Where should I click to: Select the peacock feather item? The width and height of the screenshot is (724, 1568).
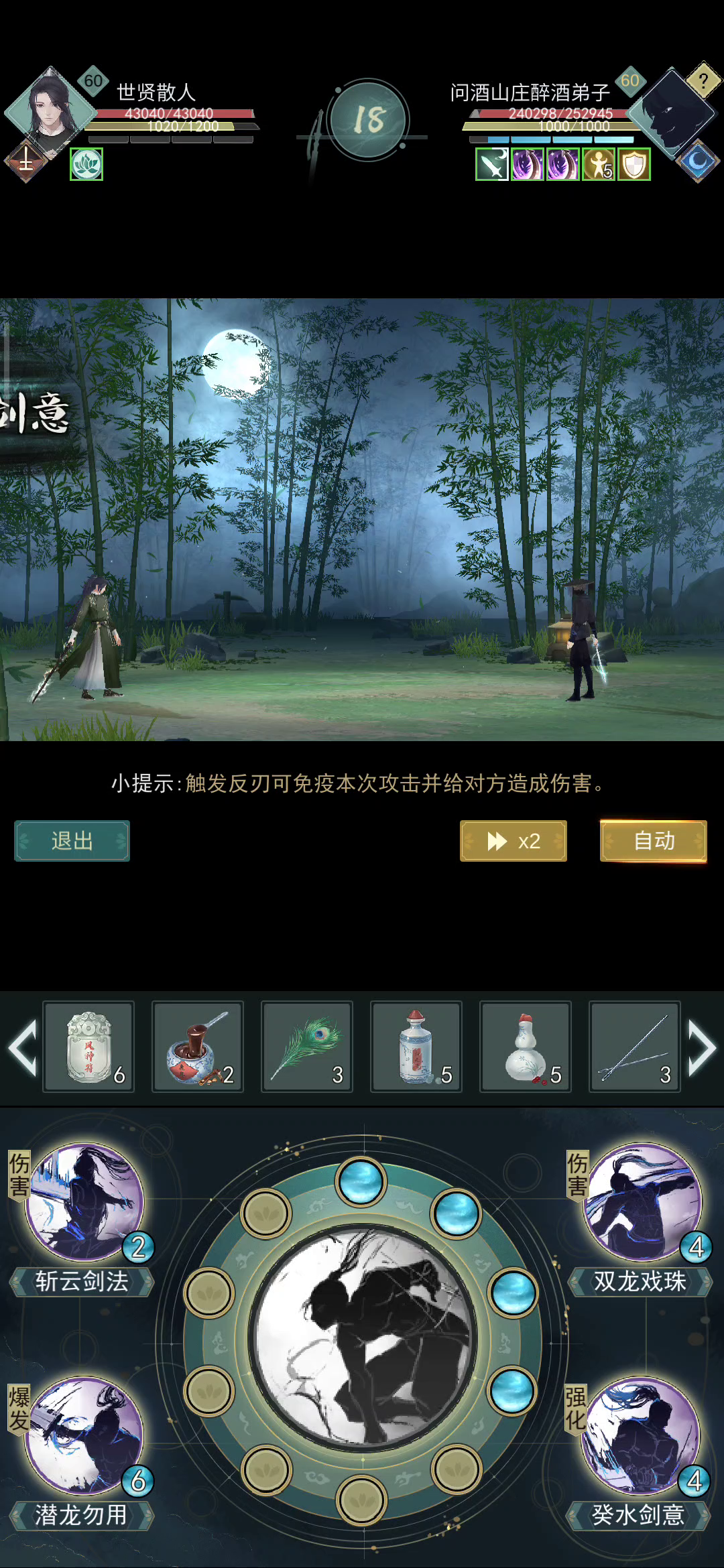pyautogui.click(x=307, y=1047)
